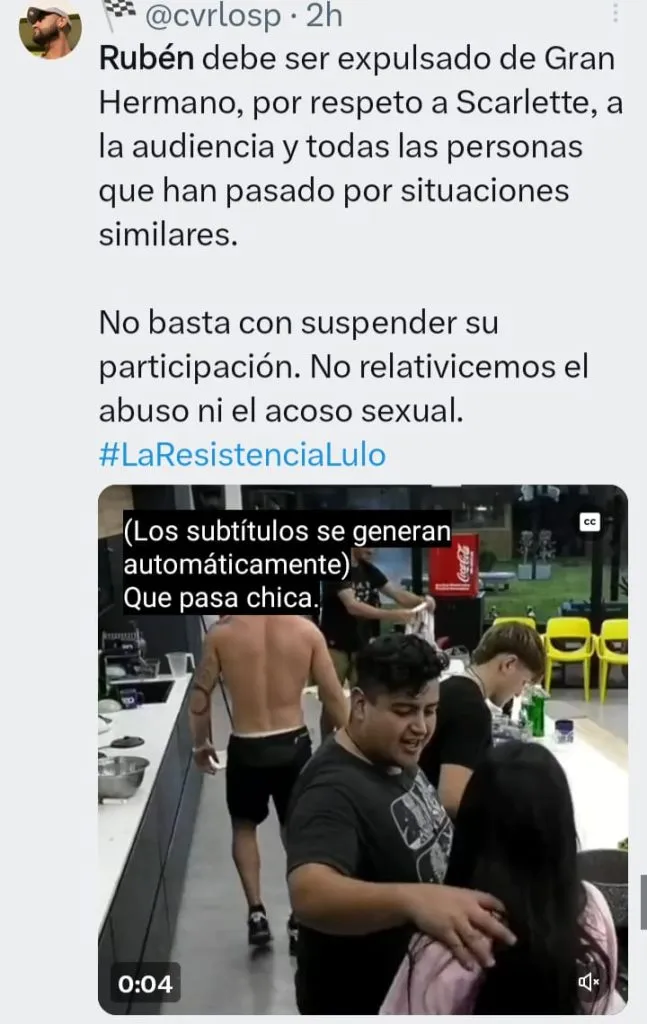
Task: Unmute the video sound
Action: pyautogui.click(x=589, y=982)
